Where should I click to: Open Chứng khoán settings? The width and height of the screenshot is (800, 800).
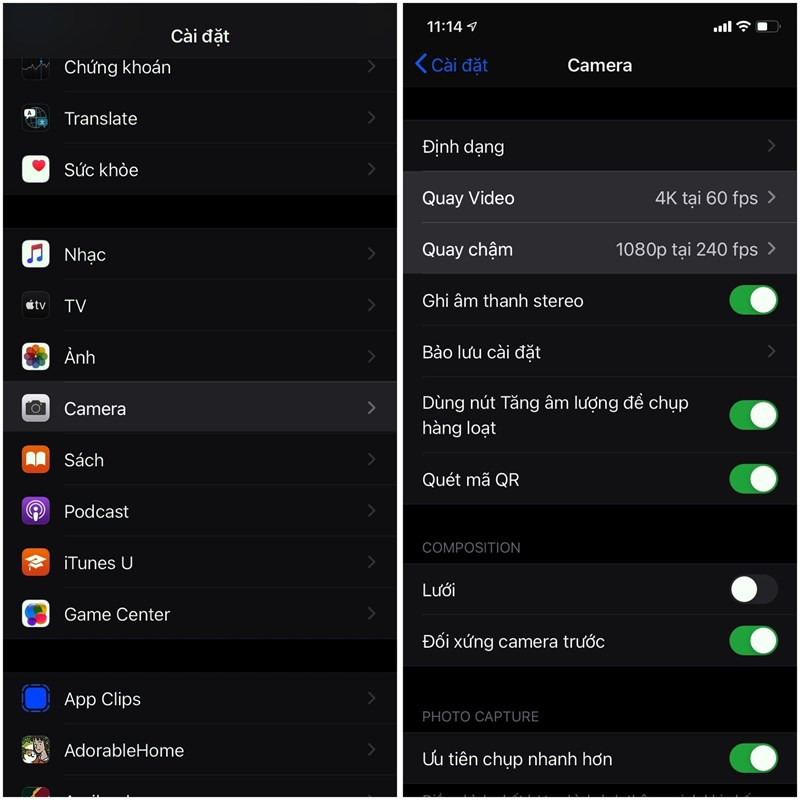click(x=200, y=67)
